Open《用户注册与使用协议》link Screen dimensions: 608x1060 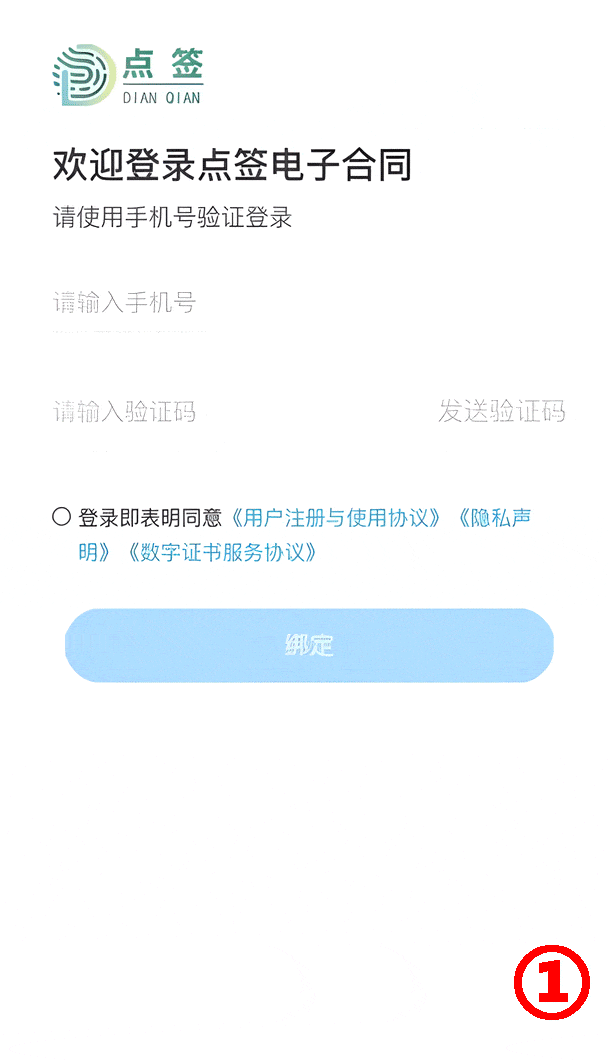point(336,518)
